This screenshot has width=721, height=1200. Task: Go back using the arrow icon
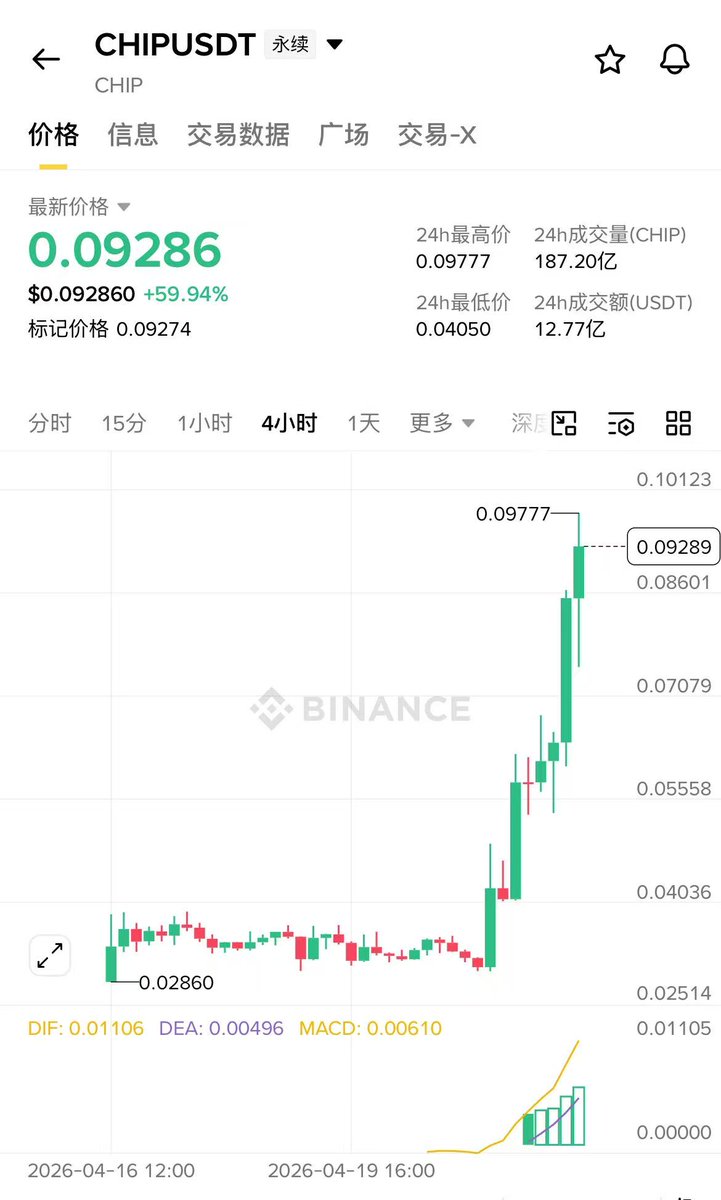click(46, 60)
